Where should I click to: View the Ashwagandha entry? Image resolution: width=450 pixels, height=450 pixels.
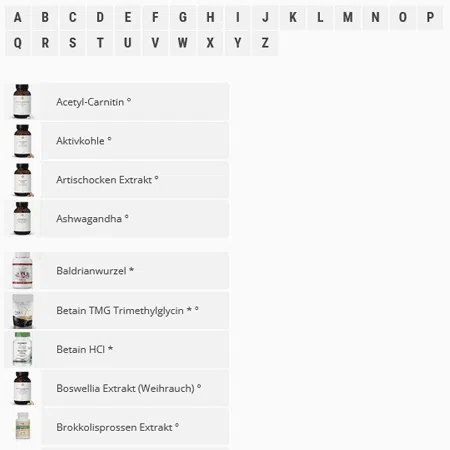117,219
